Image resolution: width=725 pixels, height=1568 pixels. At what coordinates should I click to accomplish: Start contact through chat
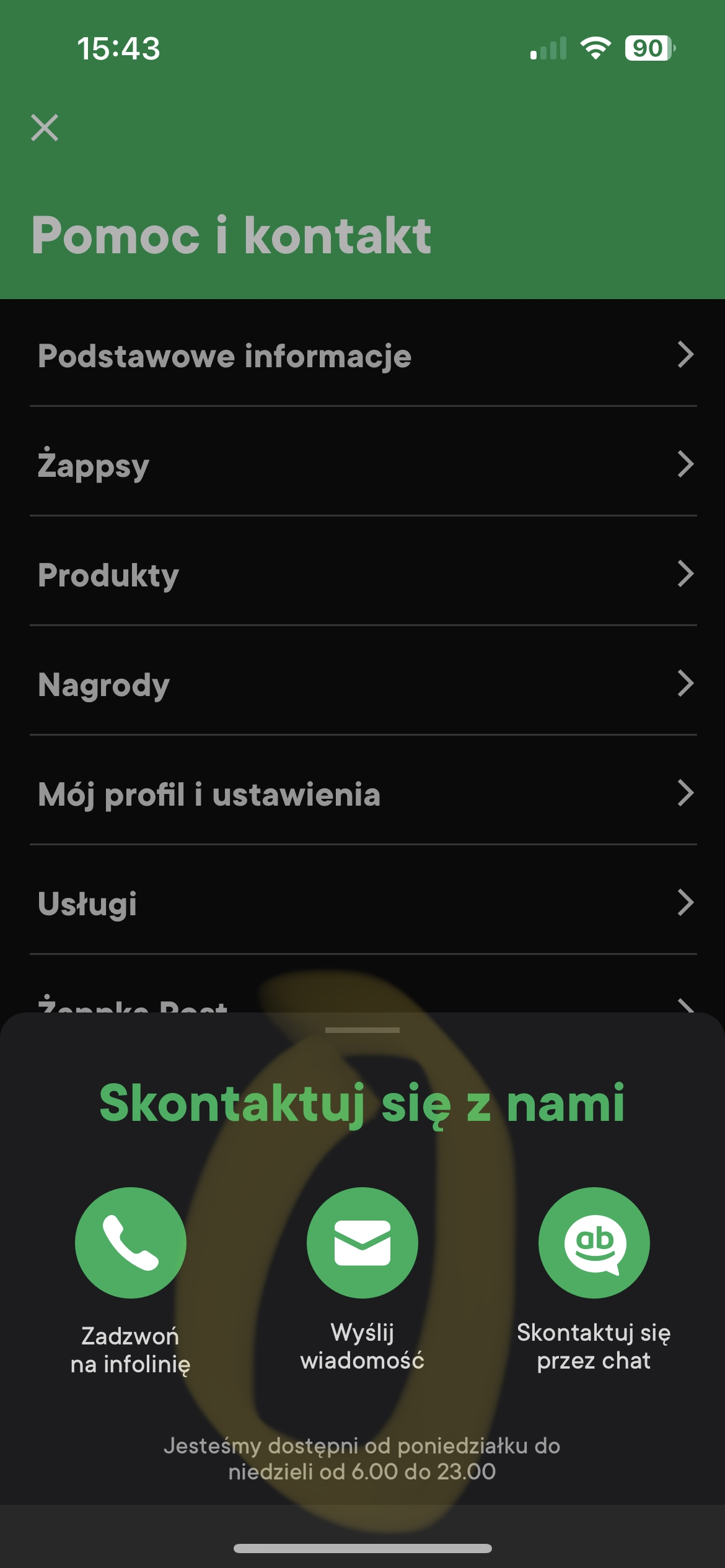[x=594, y=1242]
